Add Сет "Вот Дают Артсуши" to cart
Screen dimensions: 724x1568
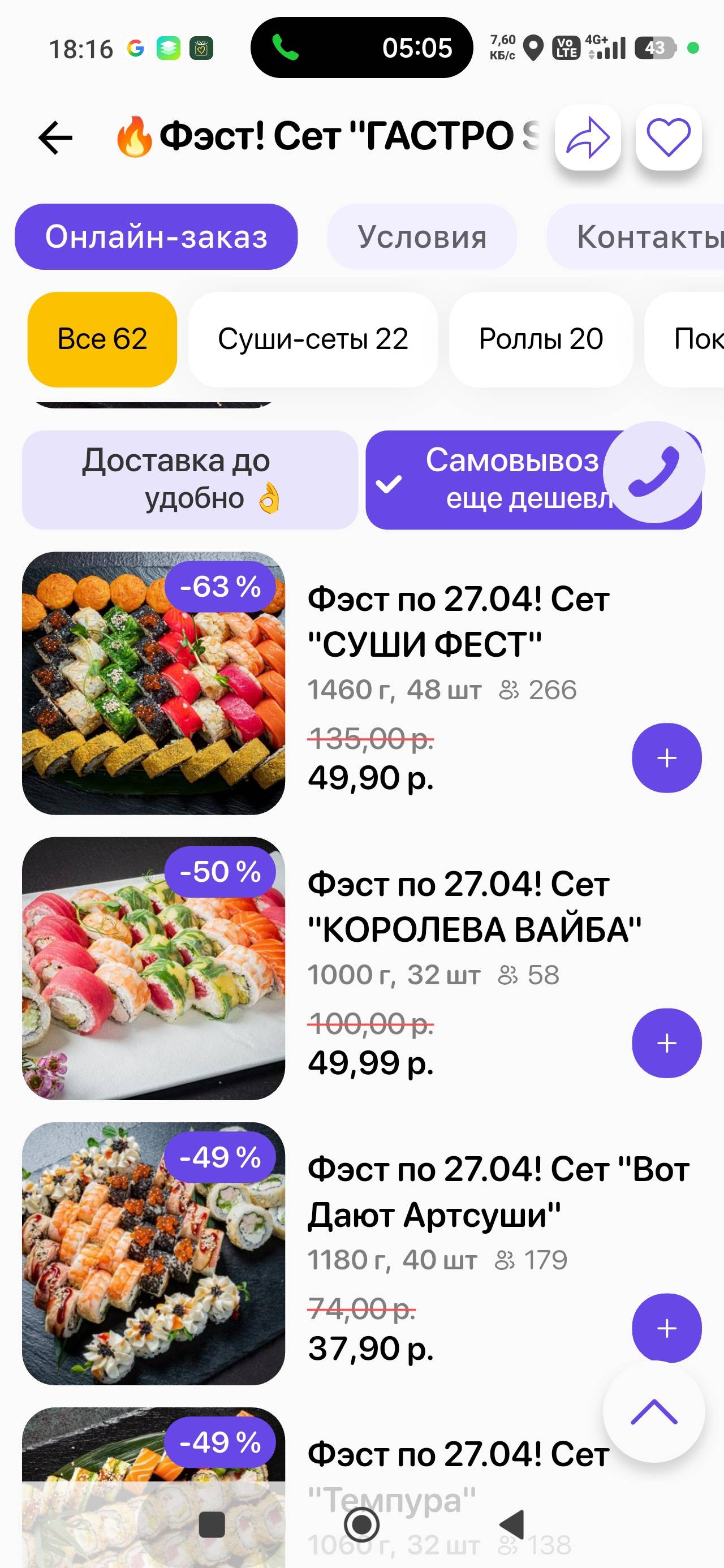point(666,1328)
